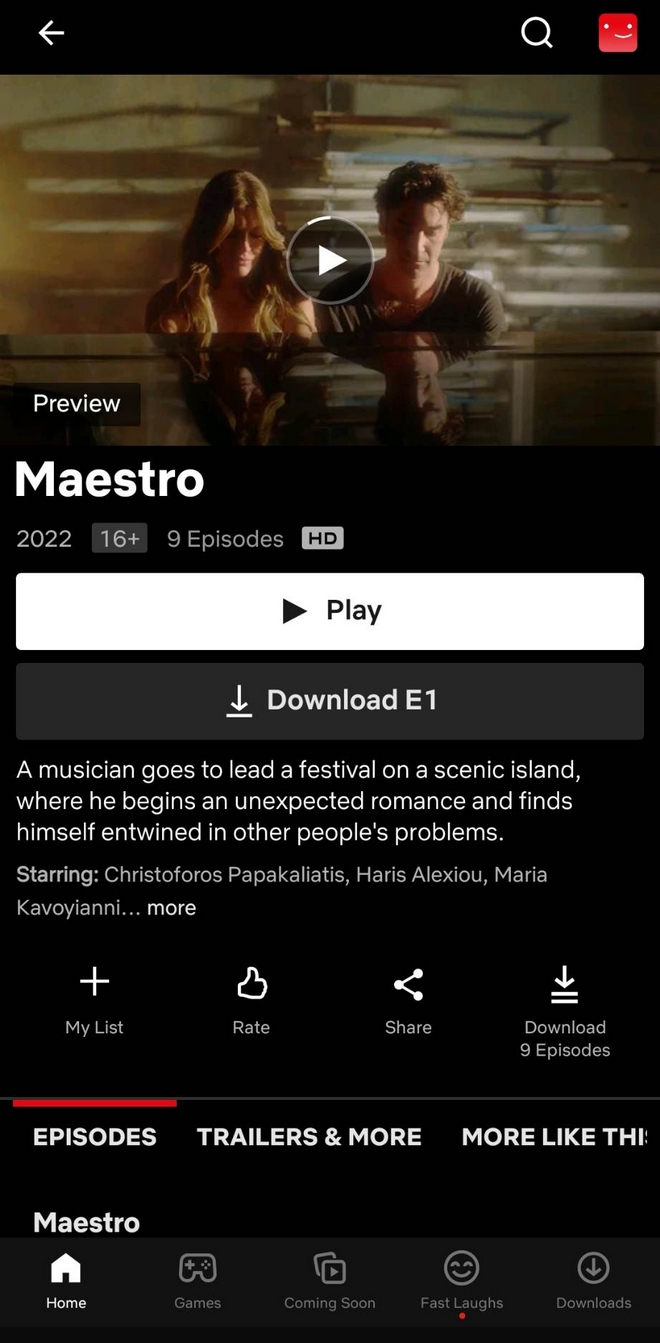Go back using the top arrow
Screen dimensions: 660x1343
point(51,33)
